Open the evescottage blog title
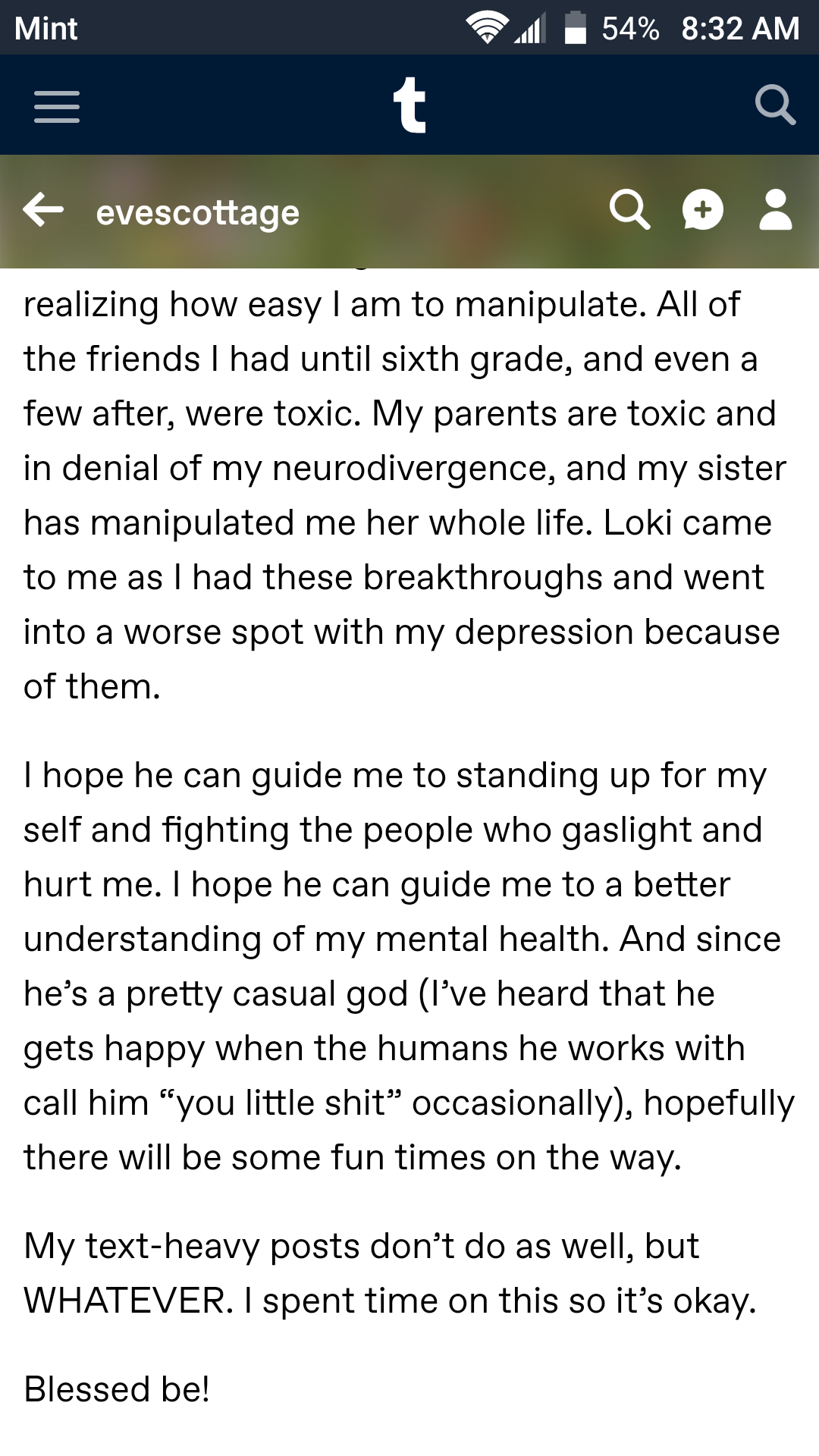 point(198,212)
